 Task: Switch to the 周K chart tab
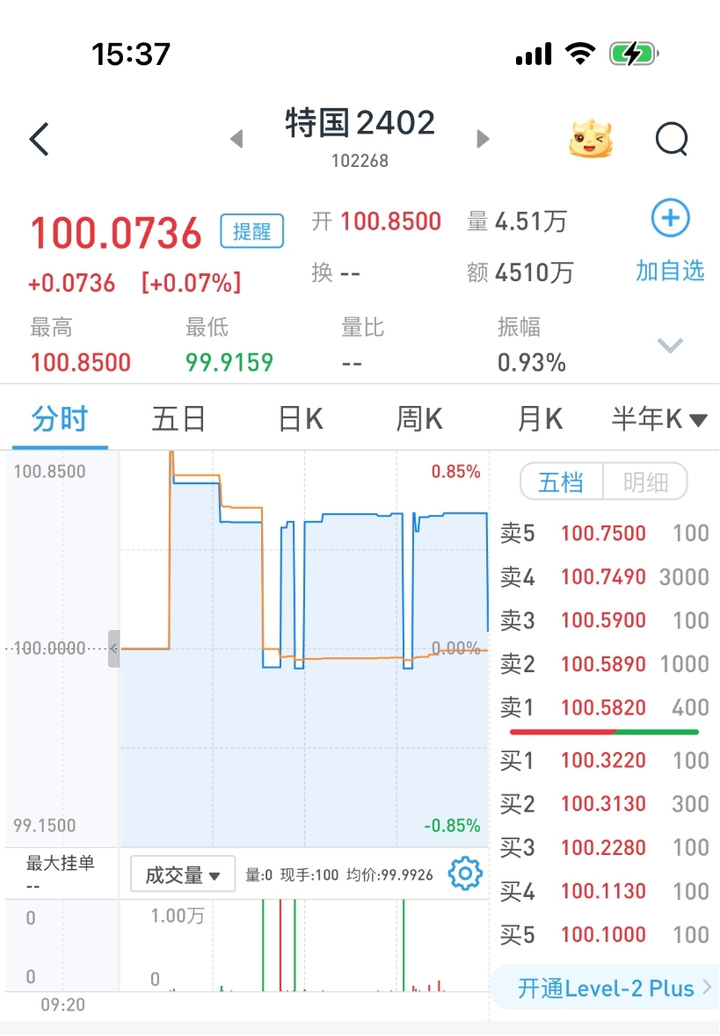tap(419, 419)
